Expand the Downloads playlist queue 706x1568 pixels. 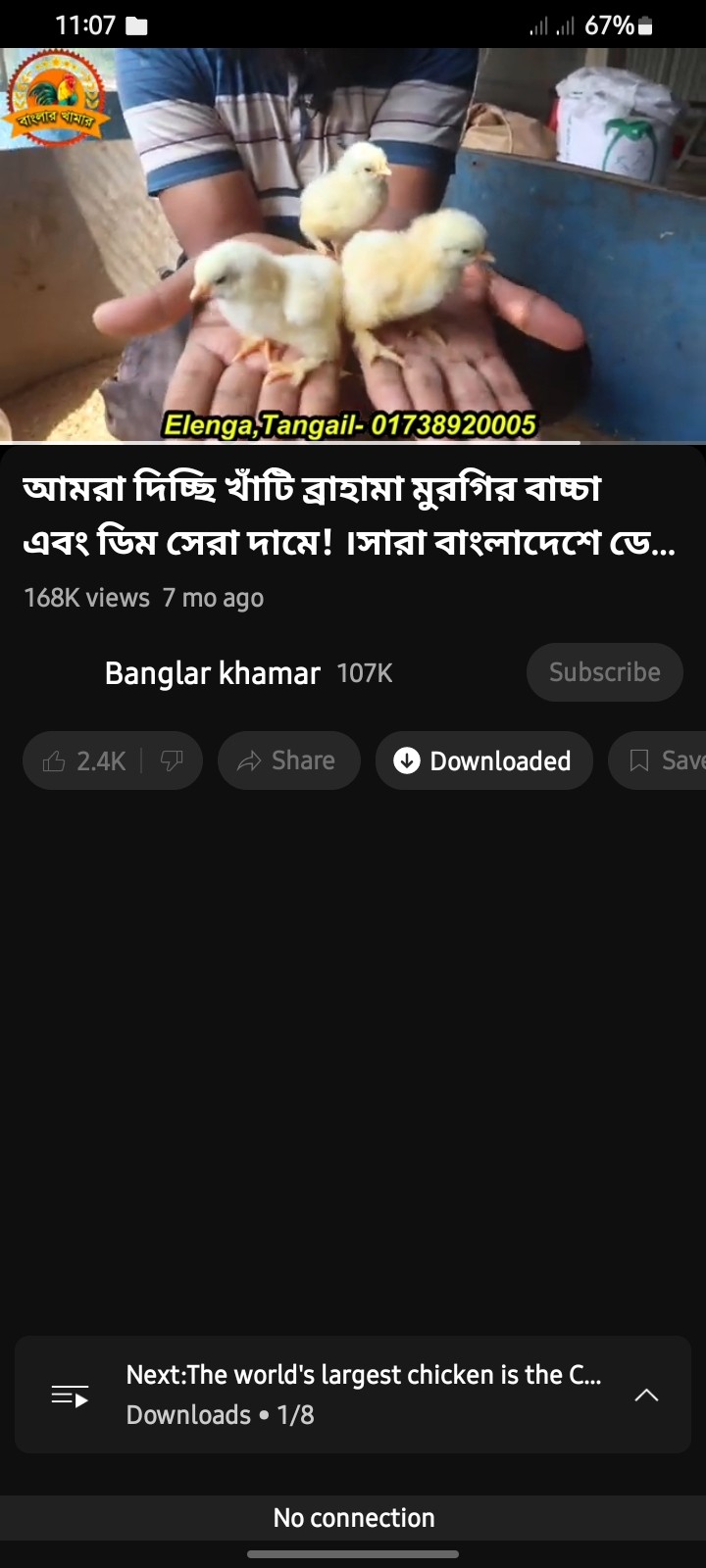click(x=646, y=1395)
